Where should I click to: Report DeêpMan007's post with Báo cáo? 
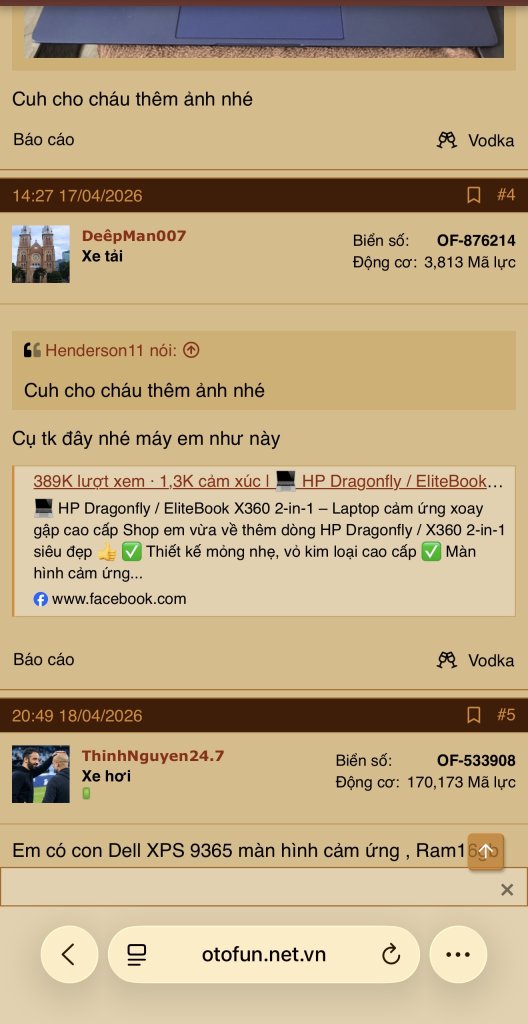coord(44,660)
